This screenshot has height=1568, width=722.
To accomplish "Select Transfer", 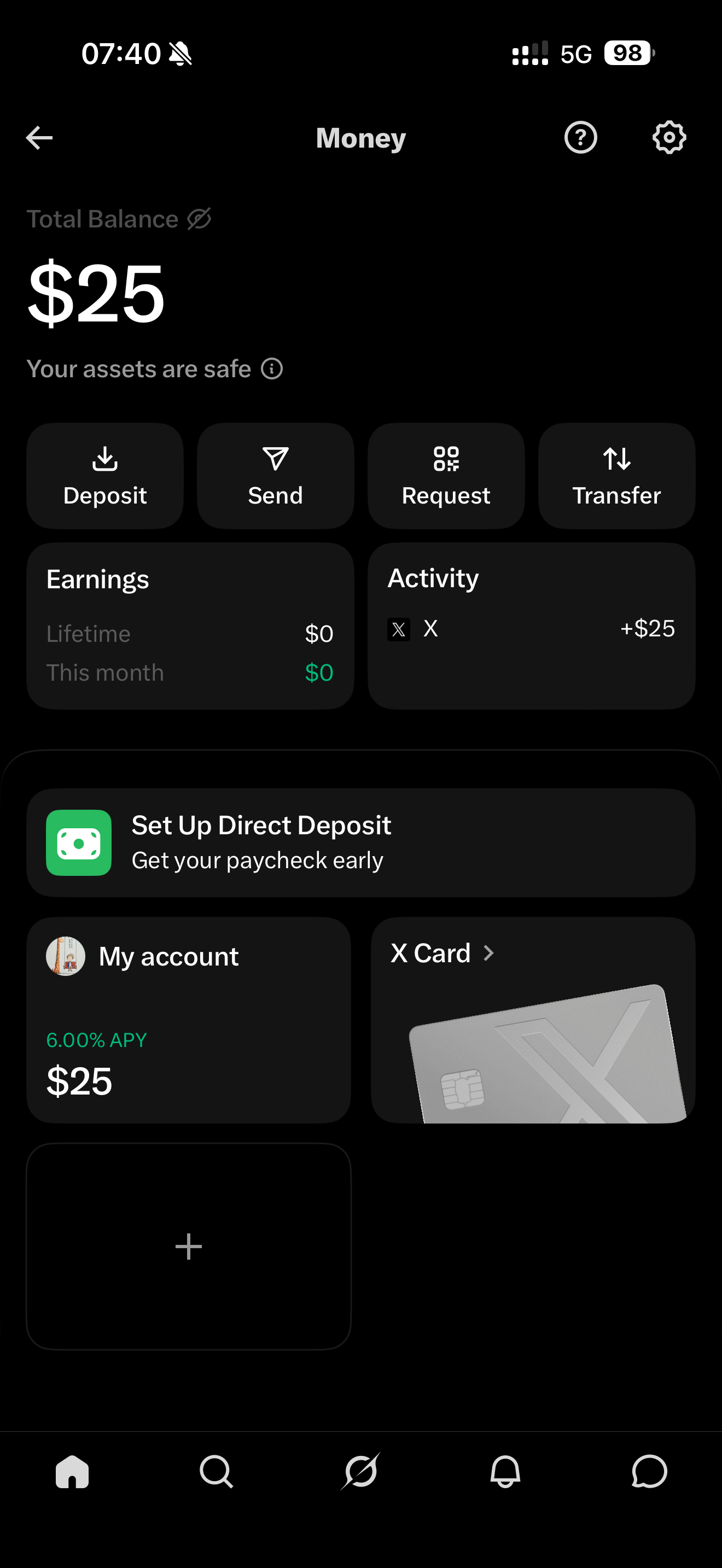I will (x=616, y=476).
